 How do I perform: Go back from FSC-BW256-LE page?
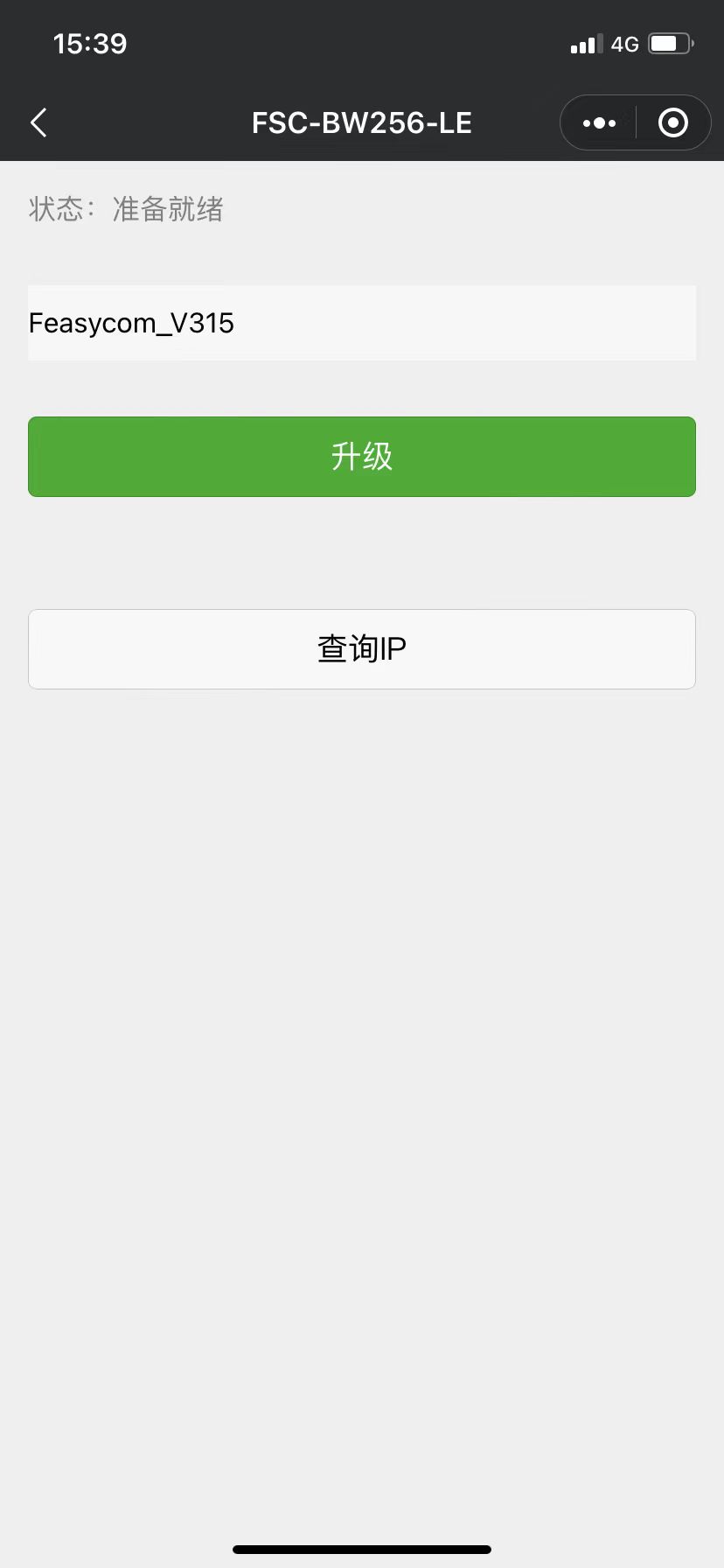38,123
